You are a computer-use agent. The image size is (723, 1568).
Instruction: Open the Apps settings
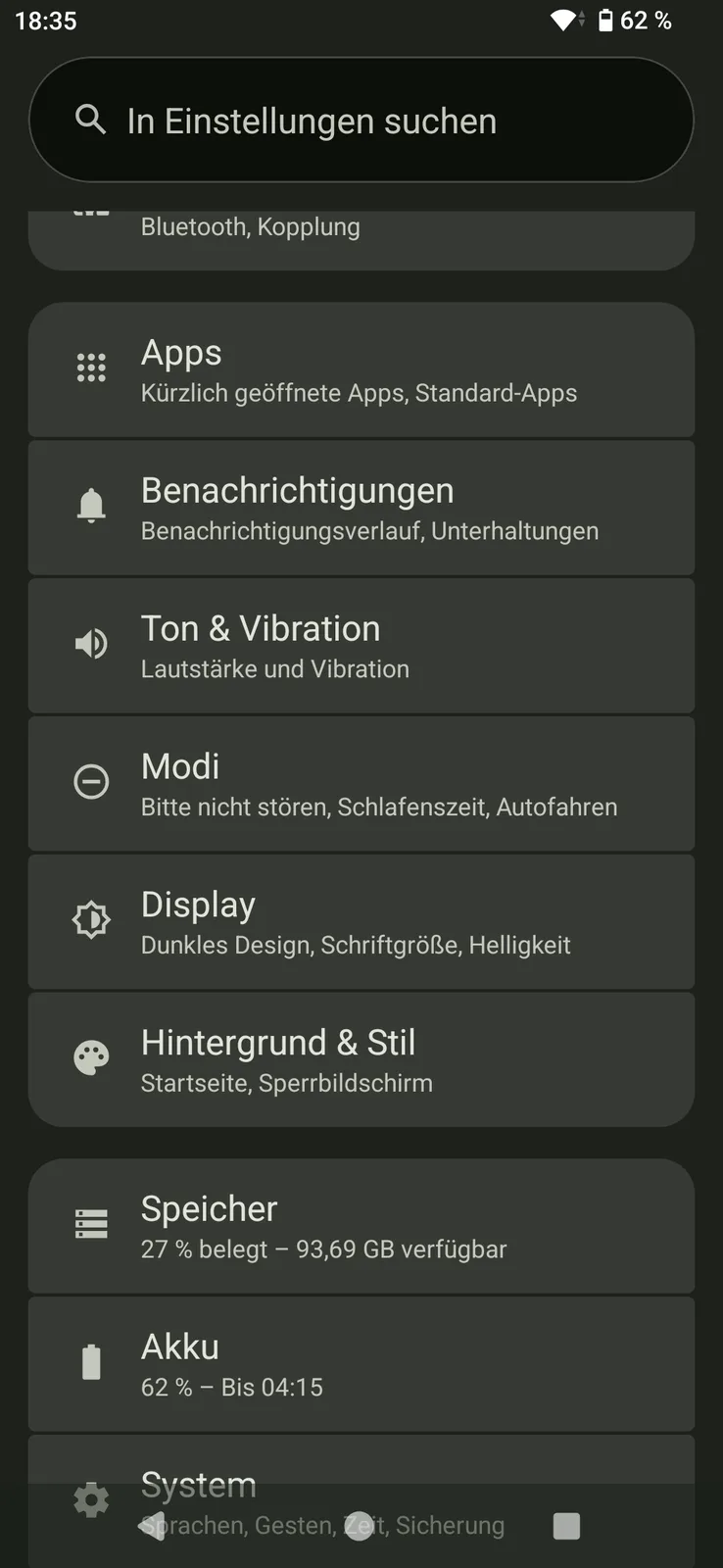[361, 370]
